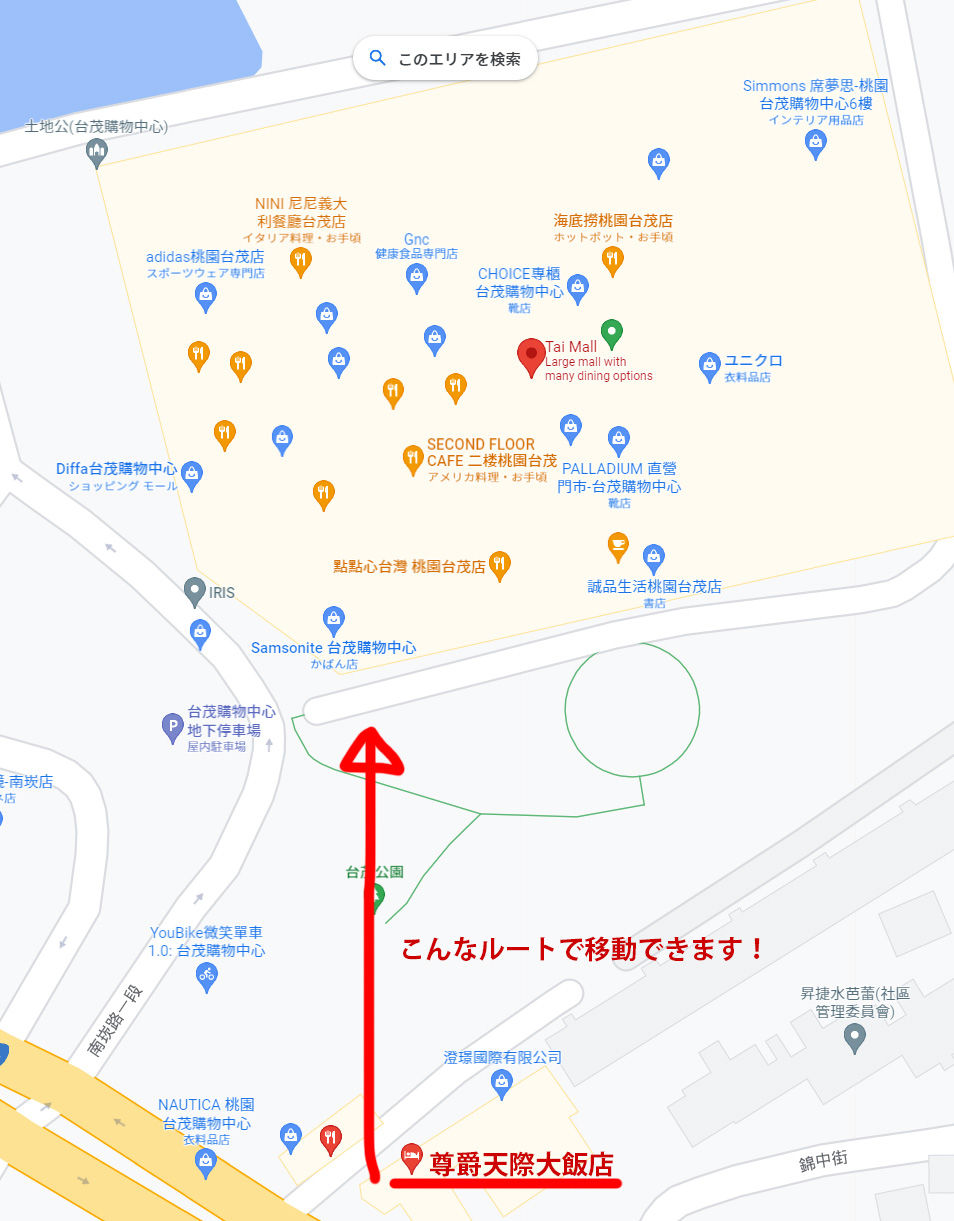
Task: Select the Samsonite 台茂購物中心 marker
Action: tap(334, 620)
